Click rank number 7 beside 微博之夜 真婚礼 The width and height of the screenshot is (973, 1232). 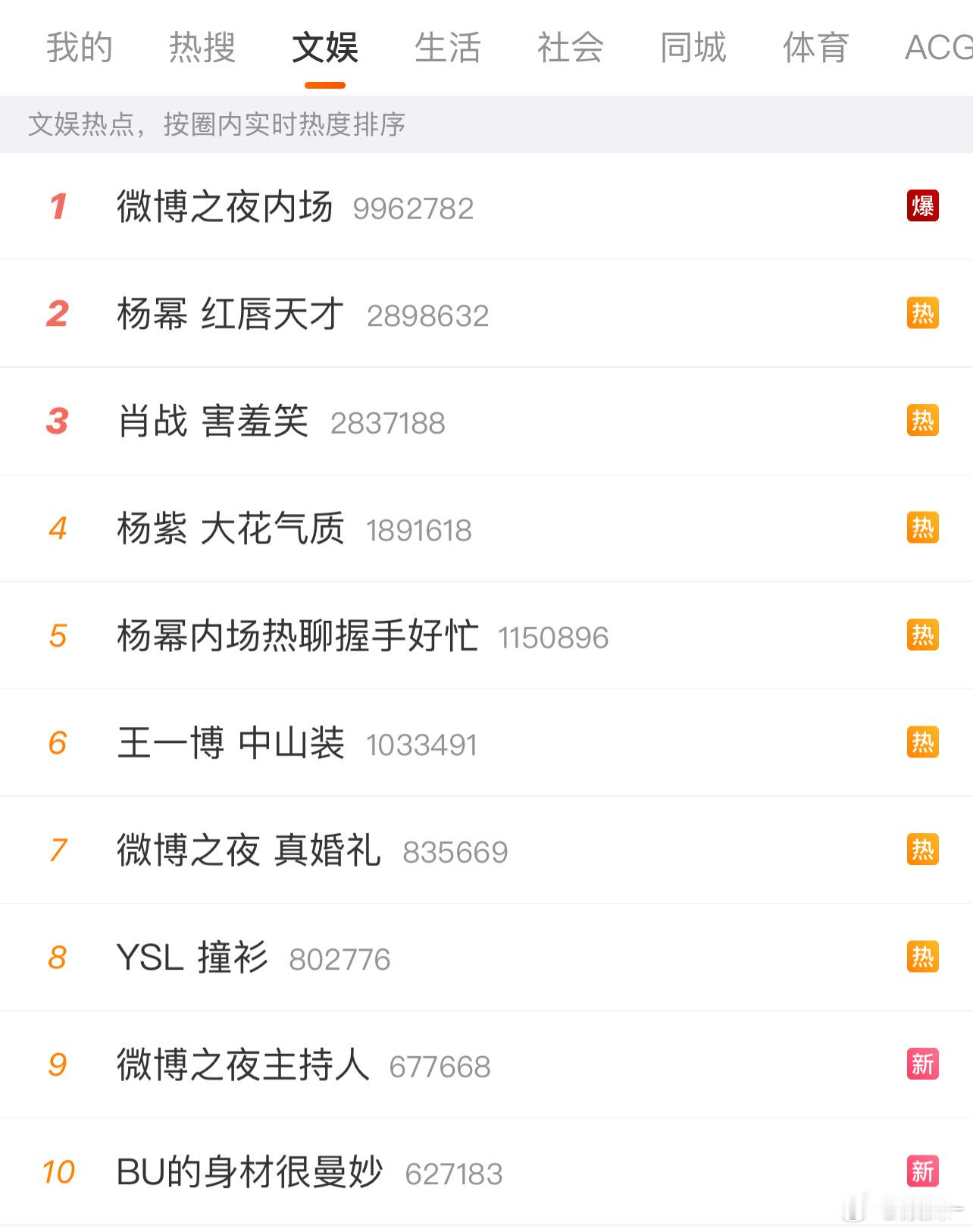[x=58, y=850]
